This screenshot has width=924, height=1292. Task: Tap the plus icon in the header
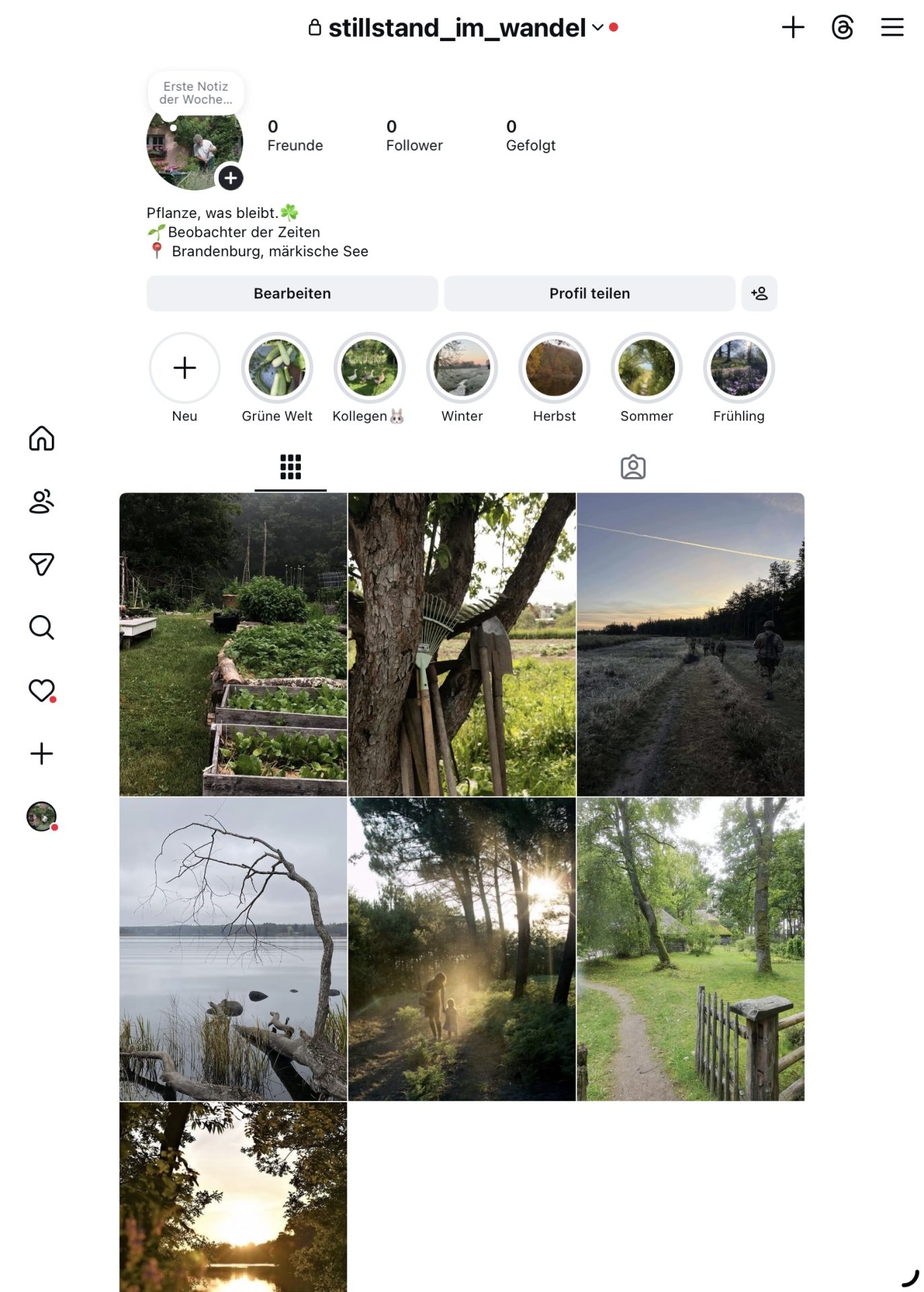click(x=793, y=28)
